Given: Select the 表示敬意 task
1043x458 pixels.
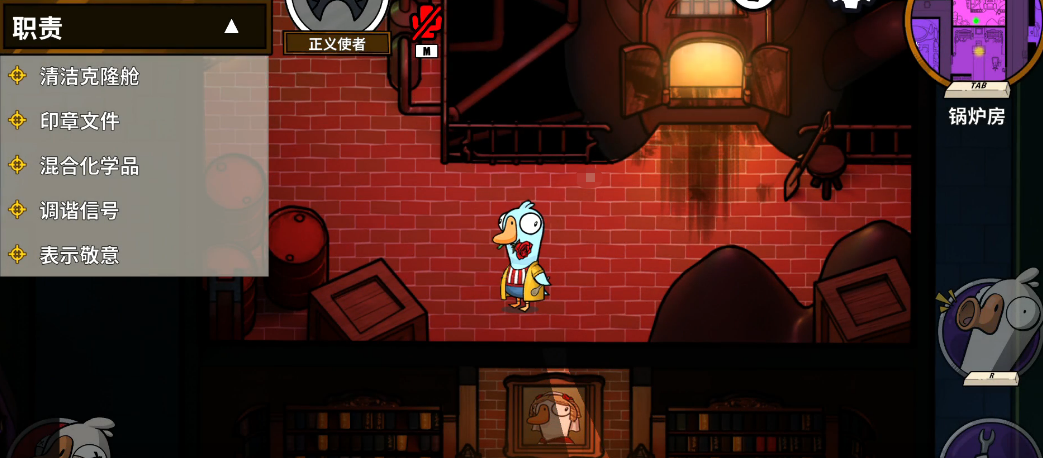Looking at the screenshot, I should [79, 255].
